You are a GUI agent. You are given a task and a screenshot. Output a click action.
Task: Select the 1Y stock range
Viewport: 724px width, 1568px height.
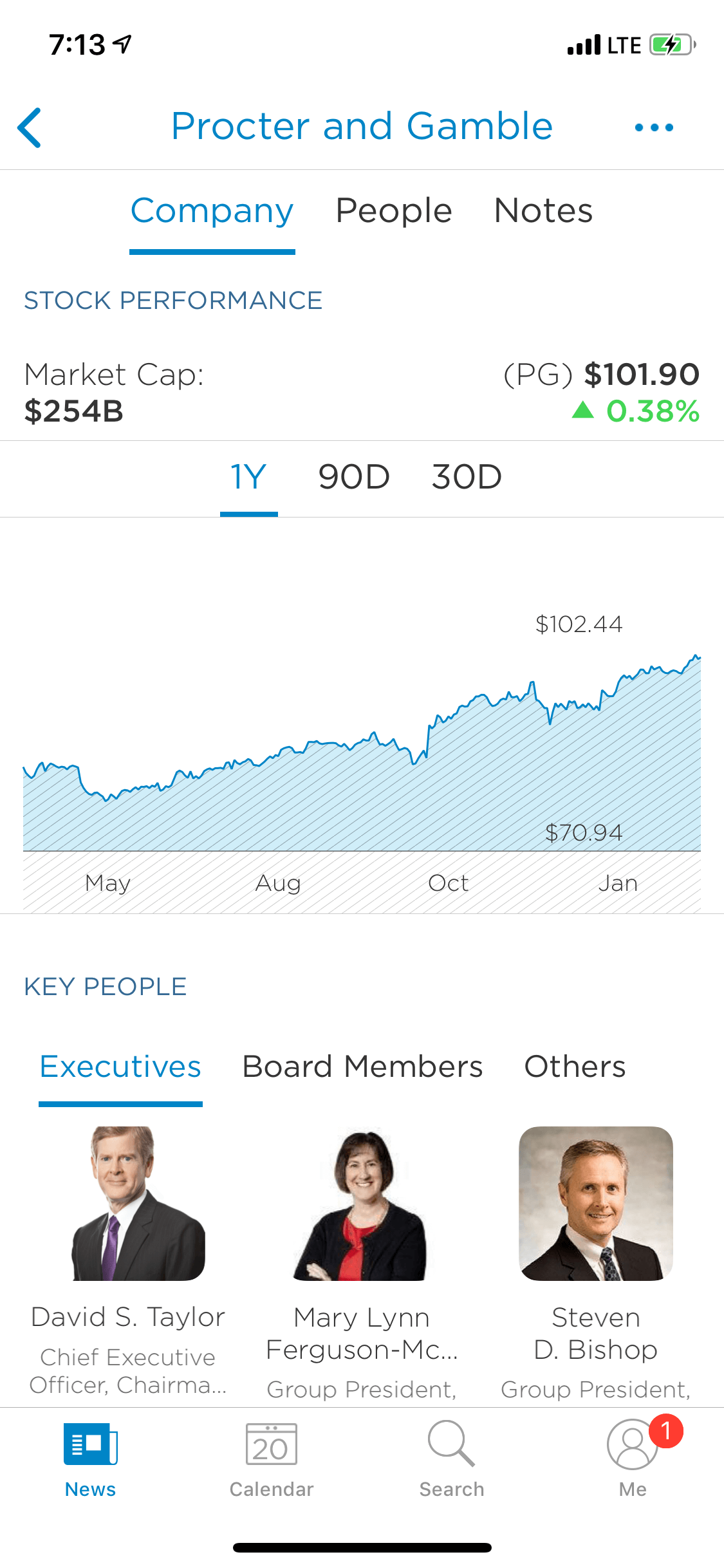click(x=248, y=477)
